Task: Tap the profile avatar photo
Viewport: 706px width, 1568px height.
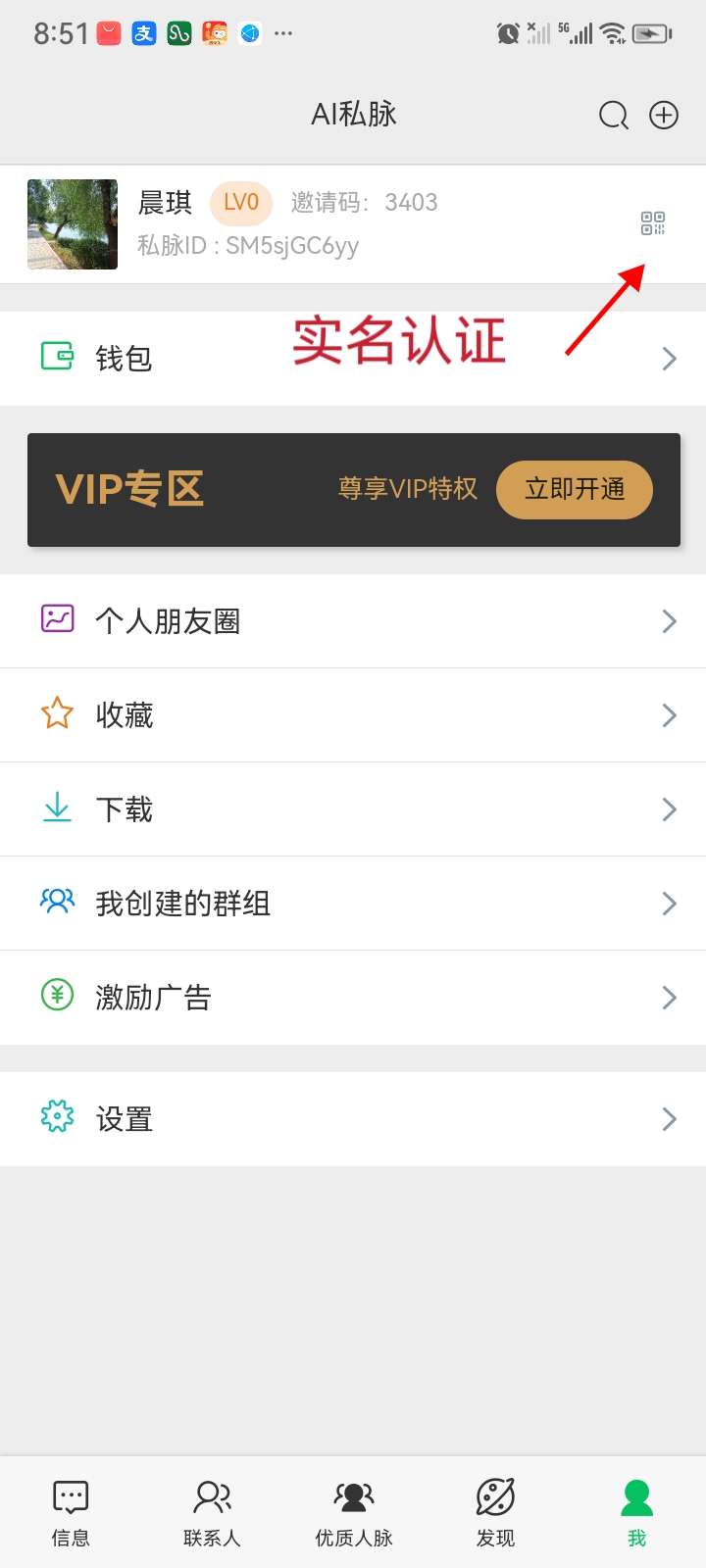Action: pyautogui.click(x=73, y=224)
